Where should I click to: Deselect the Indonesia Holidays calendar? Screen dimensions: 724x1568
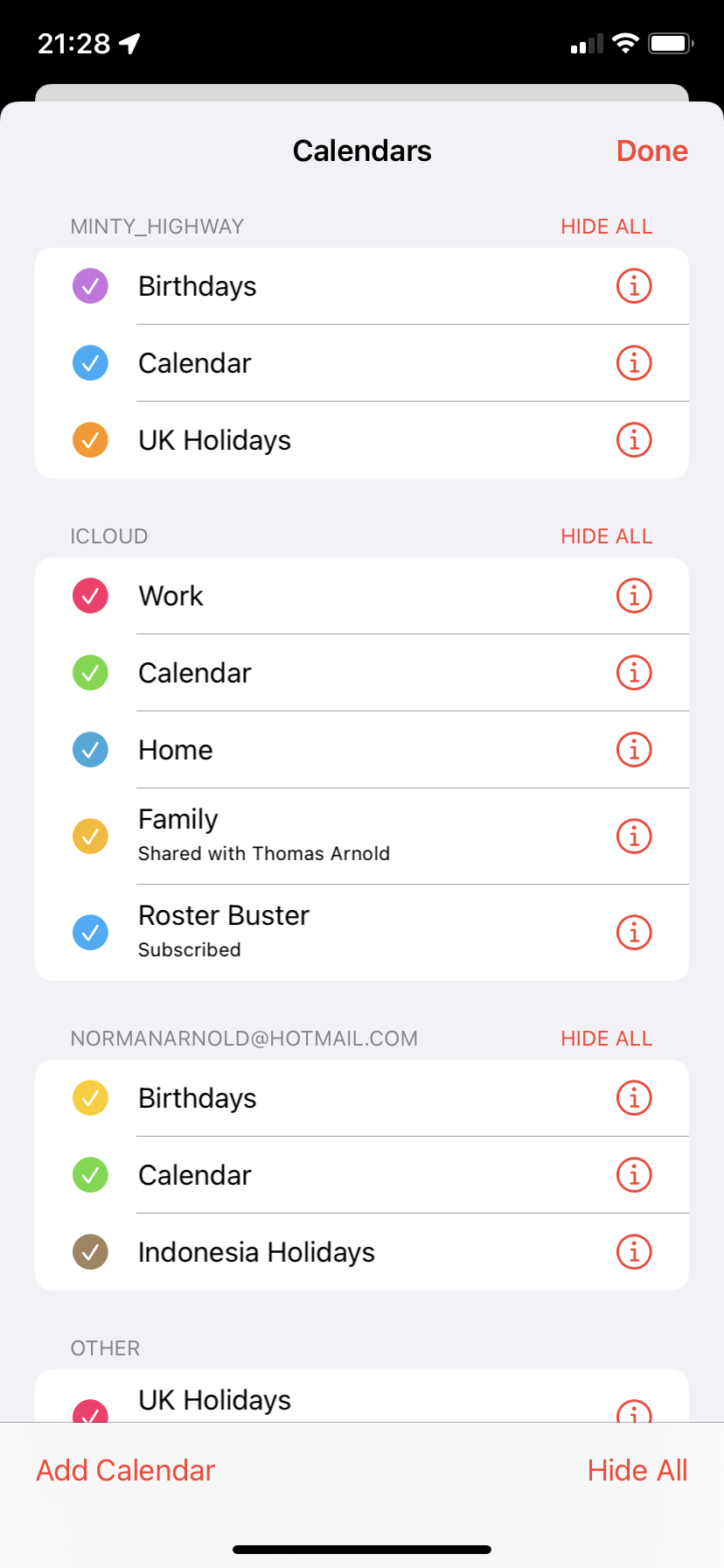pos(90,1252)
